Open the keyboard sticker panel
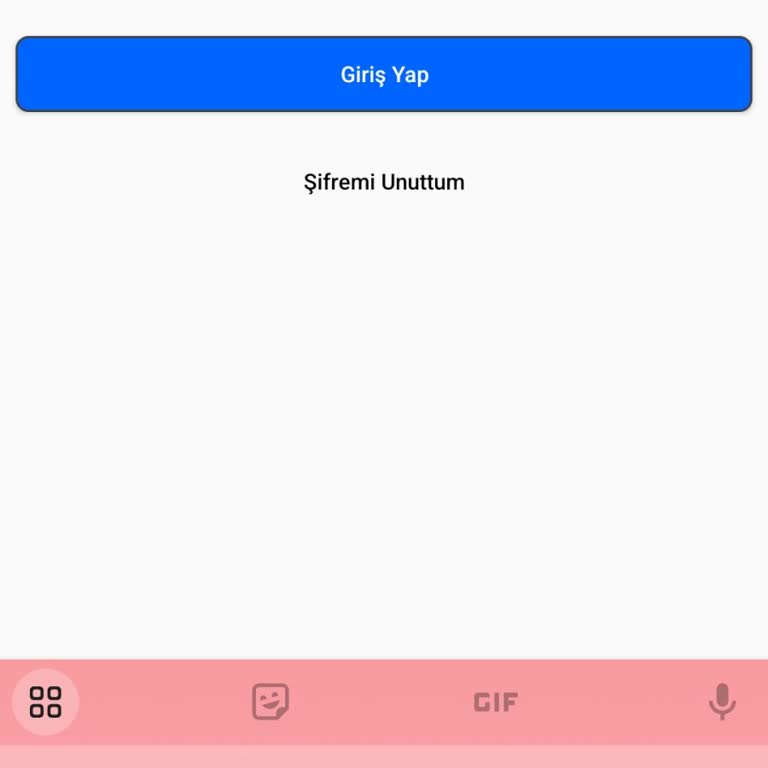The width and height of the screenshot is (768, 768). [x=270, y=702]
